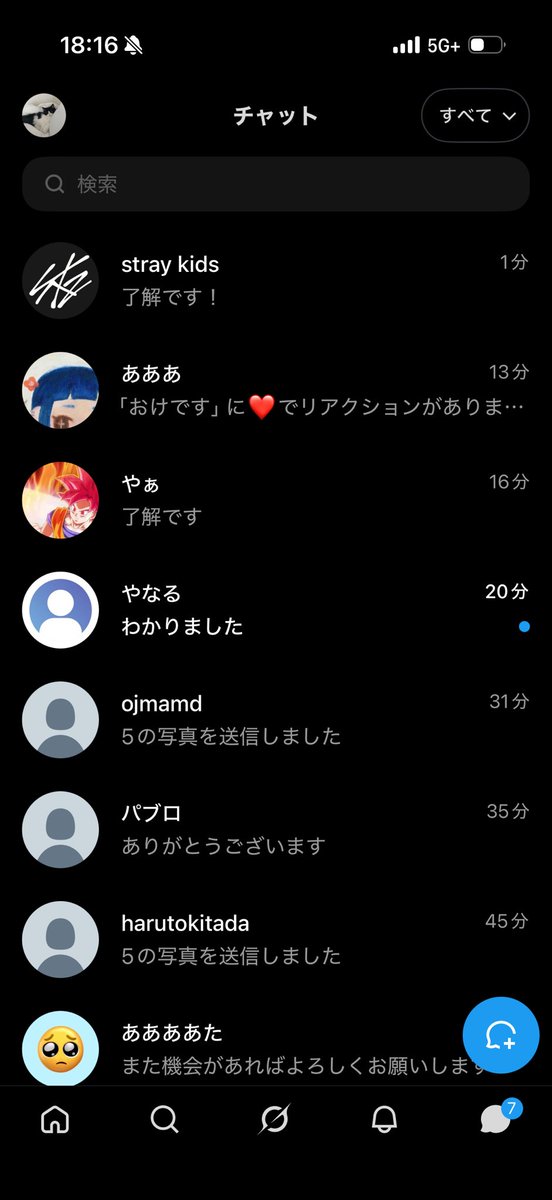Open the harutokitada conversation
This screenshot has height=1200, width=552.
pyautogui.click(x=276, y=940)
